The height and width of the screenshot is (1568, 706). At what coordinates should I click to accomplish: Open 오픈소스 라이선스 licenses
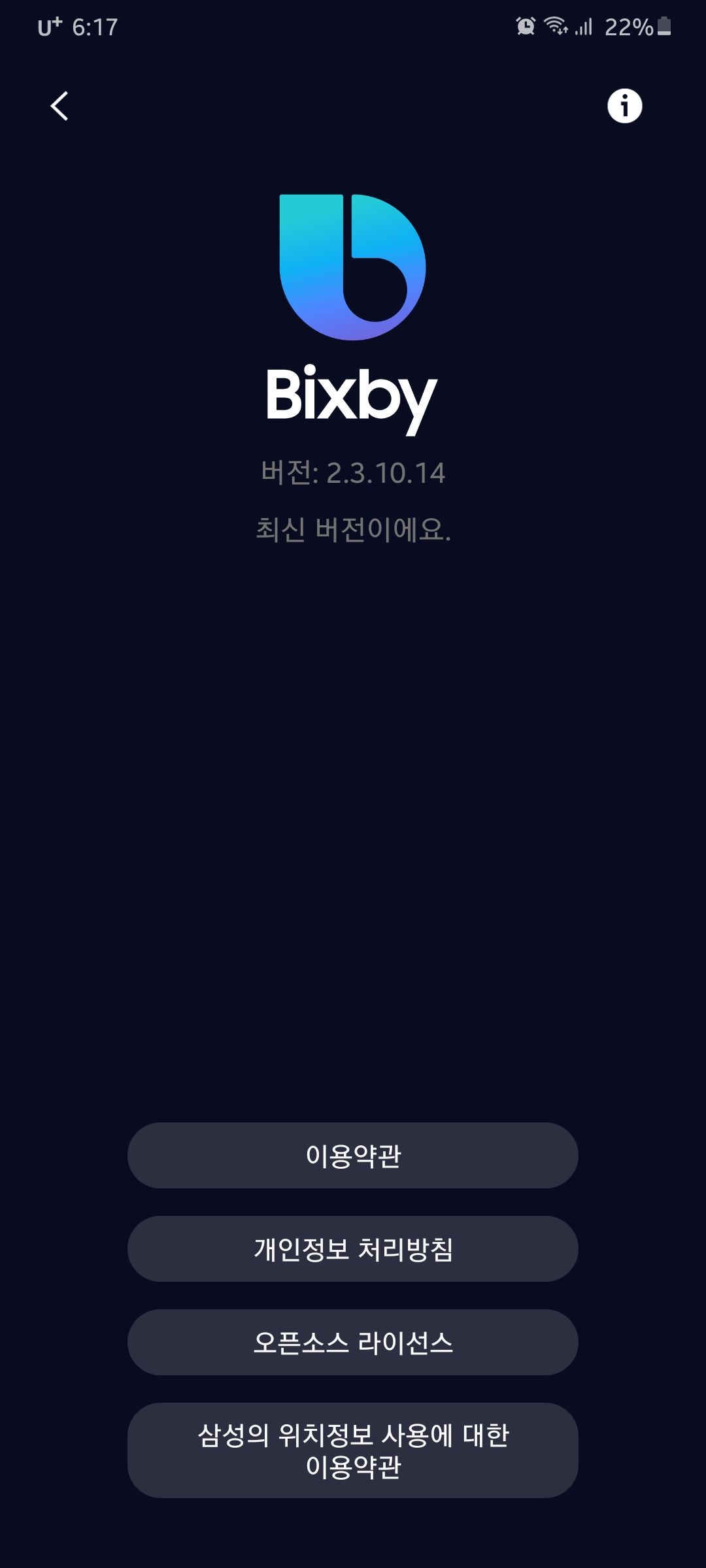pos(353,1342)
